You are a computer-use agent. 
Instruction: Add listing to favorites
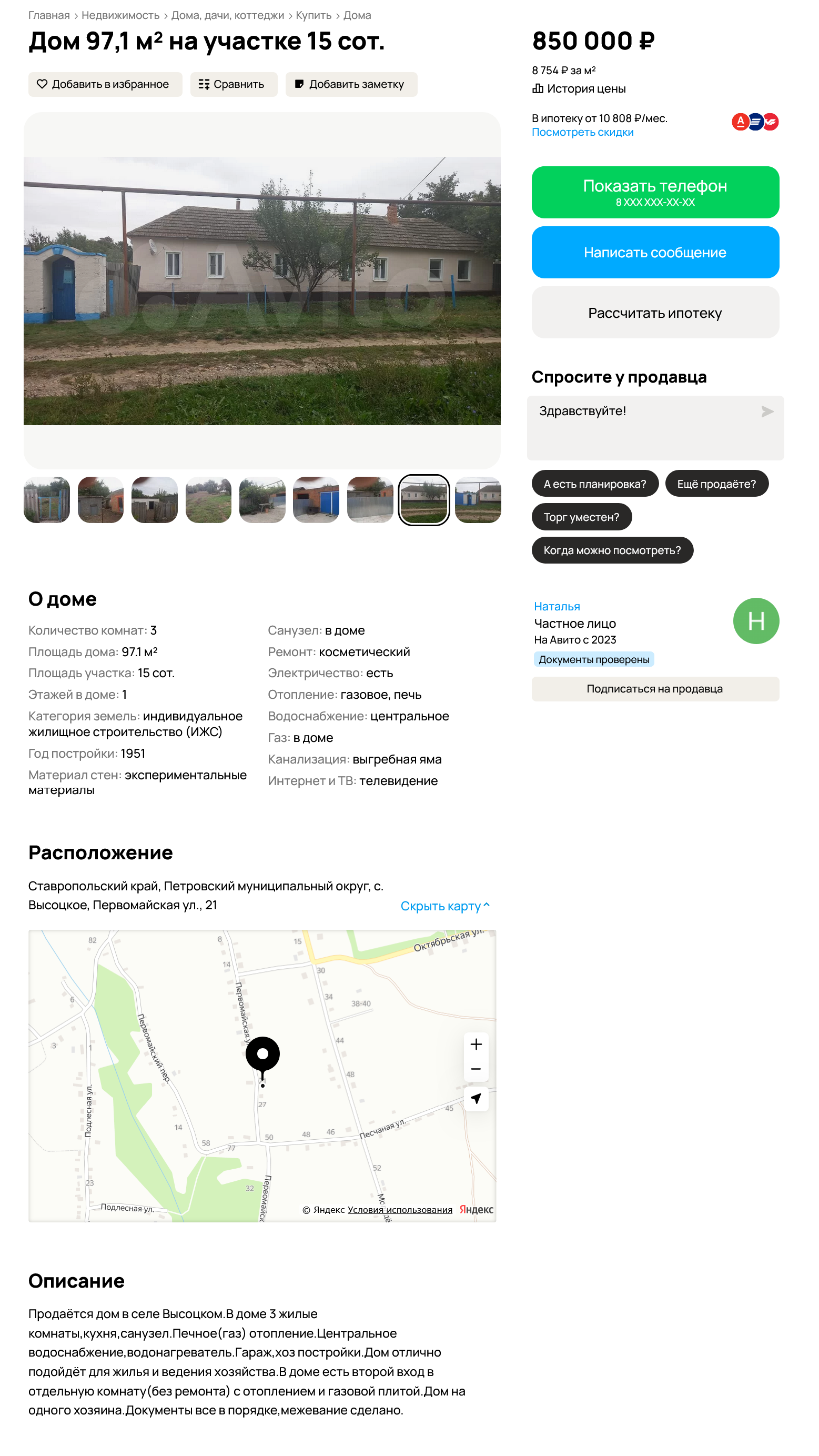105,84
